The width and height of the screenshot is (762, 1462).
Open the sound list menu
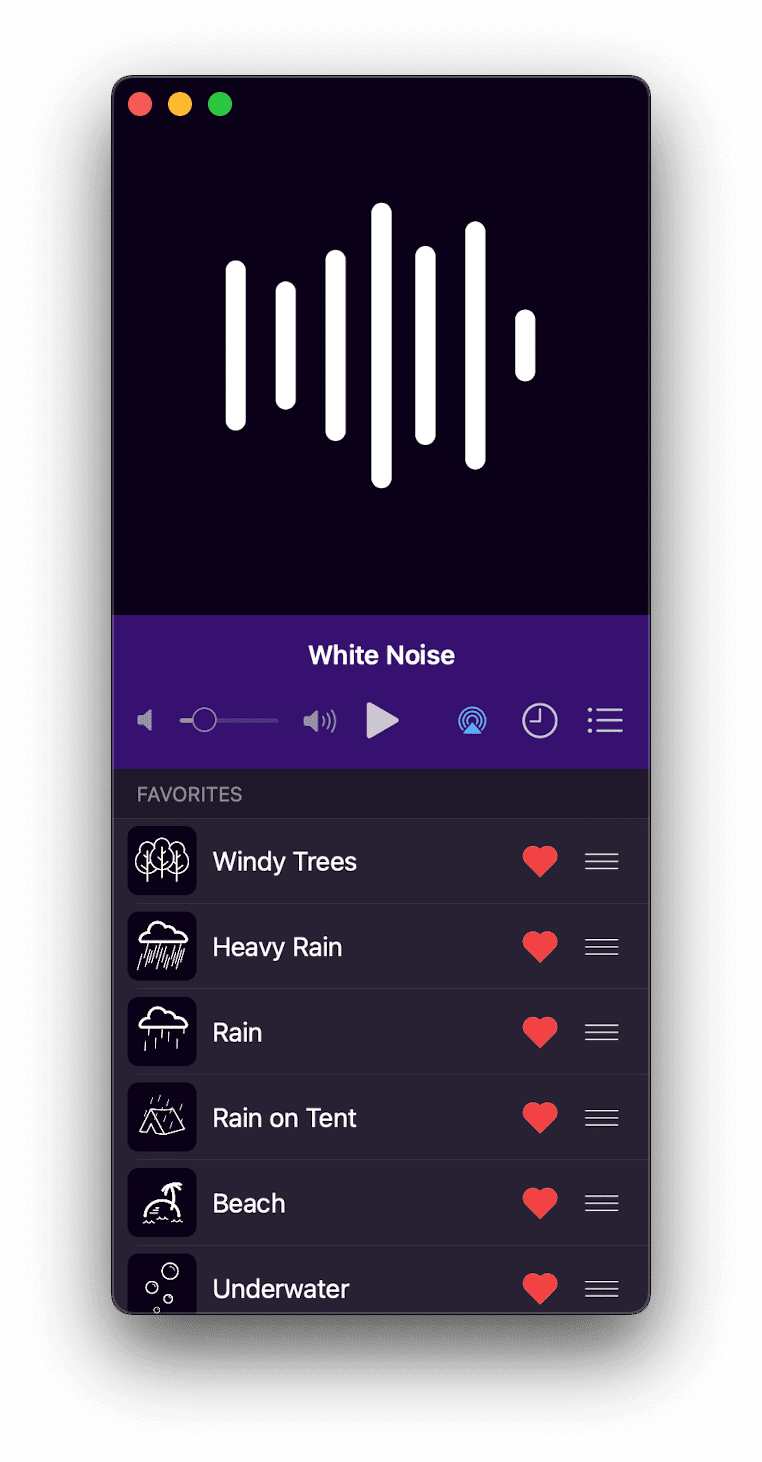605,720
